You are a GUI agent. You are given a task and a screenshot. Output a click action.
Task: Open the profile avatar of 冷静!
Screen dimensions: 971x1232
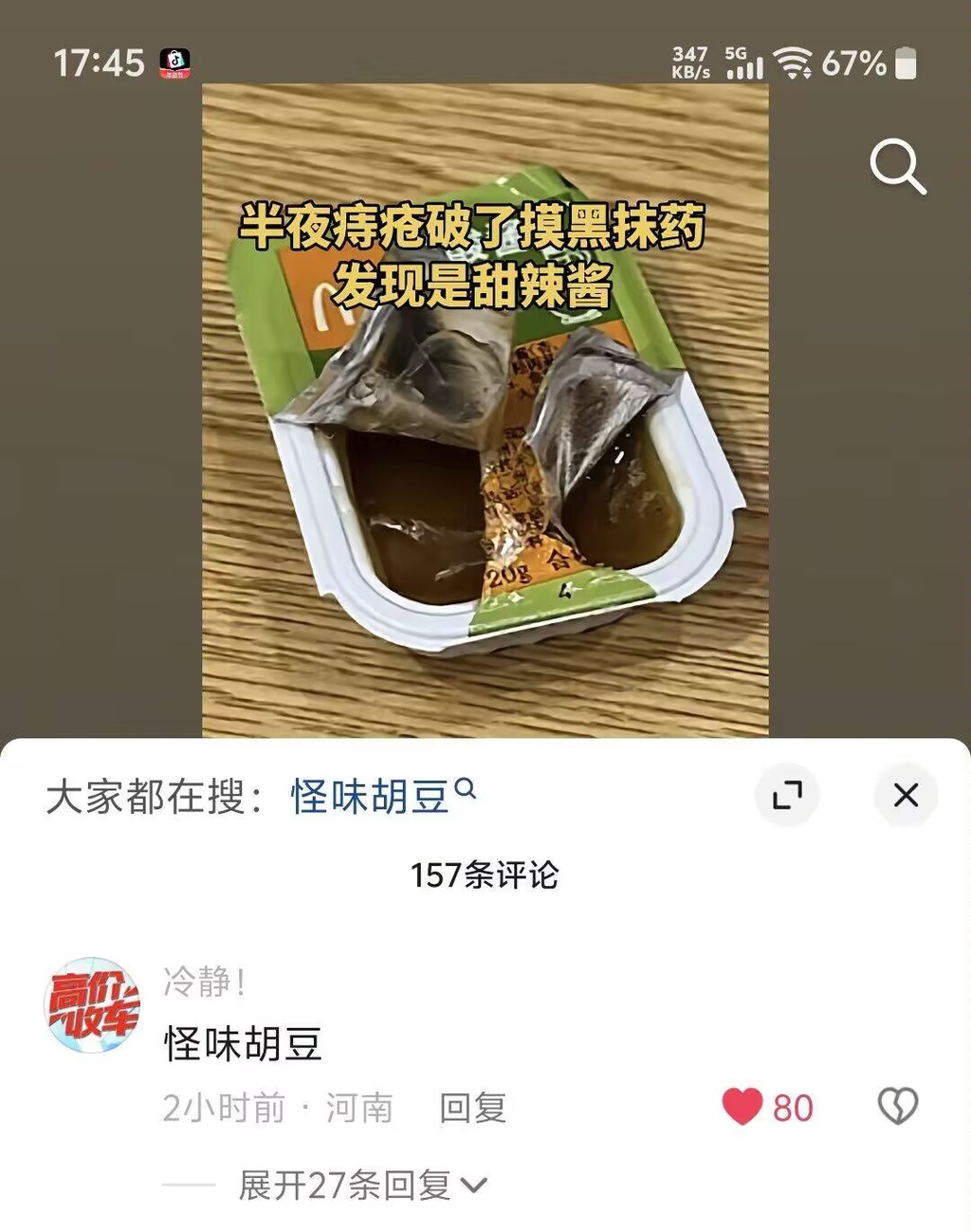coord(93,1005)
